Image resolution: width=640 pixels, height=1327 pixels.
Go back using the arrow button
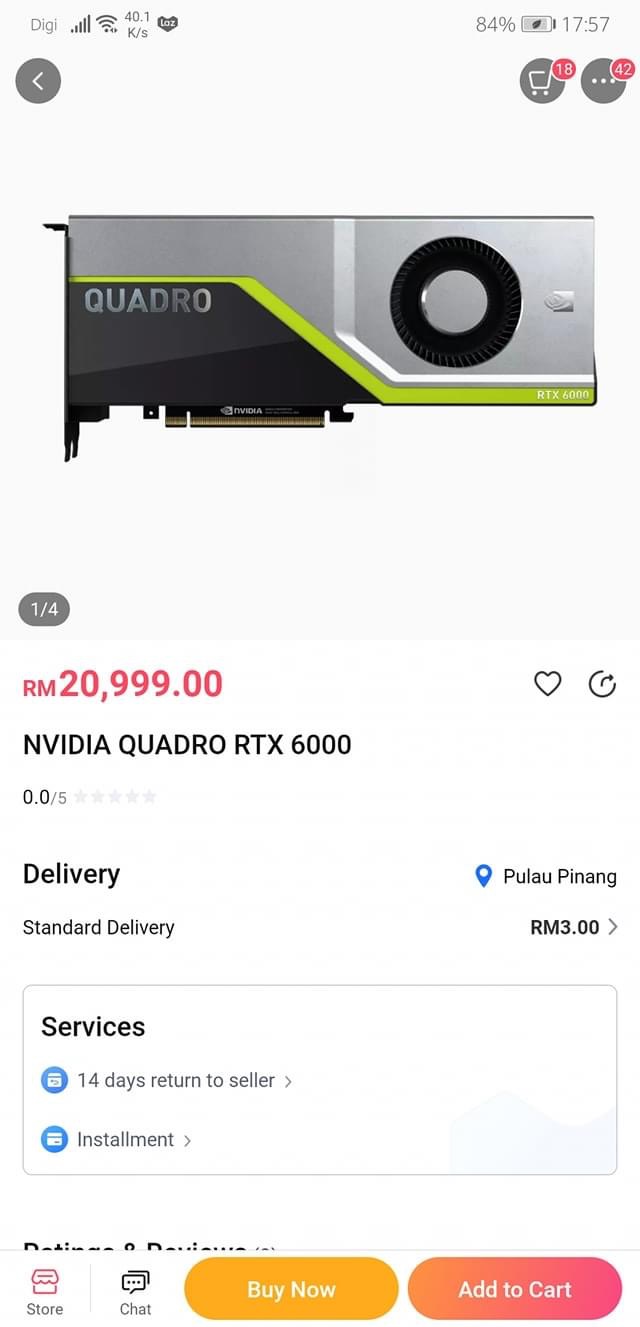tap(38, 82)
